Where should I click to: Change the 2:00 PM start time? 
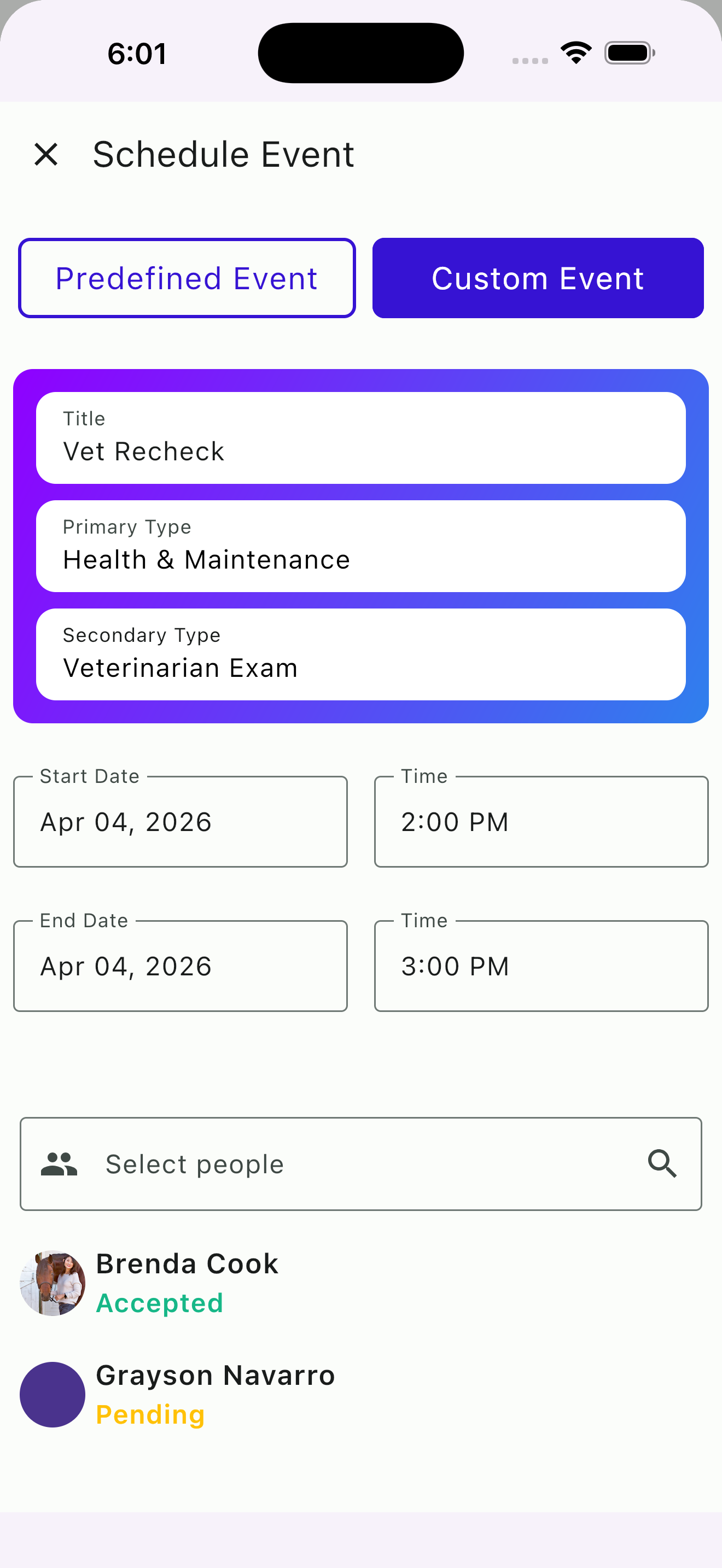pyautogui.click(x=540, y=821)
